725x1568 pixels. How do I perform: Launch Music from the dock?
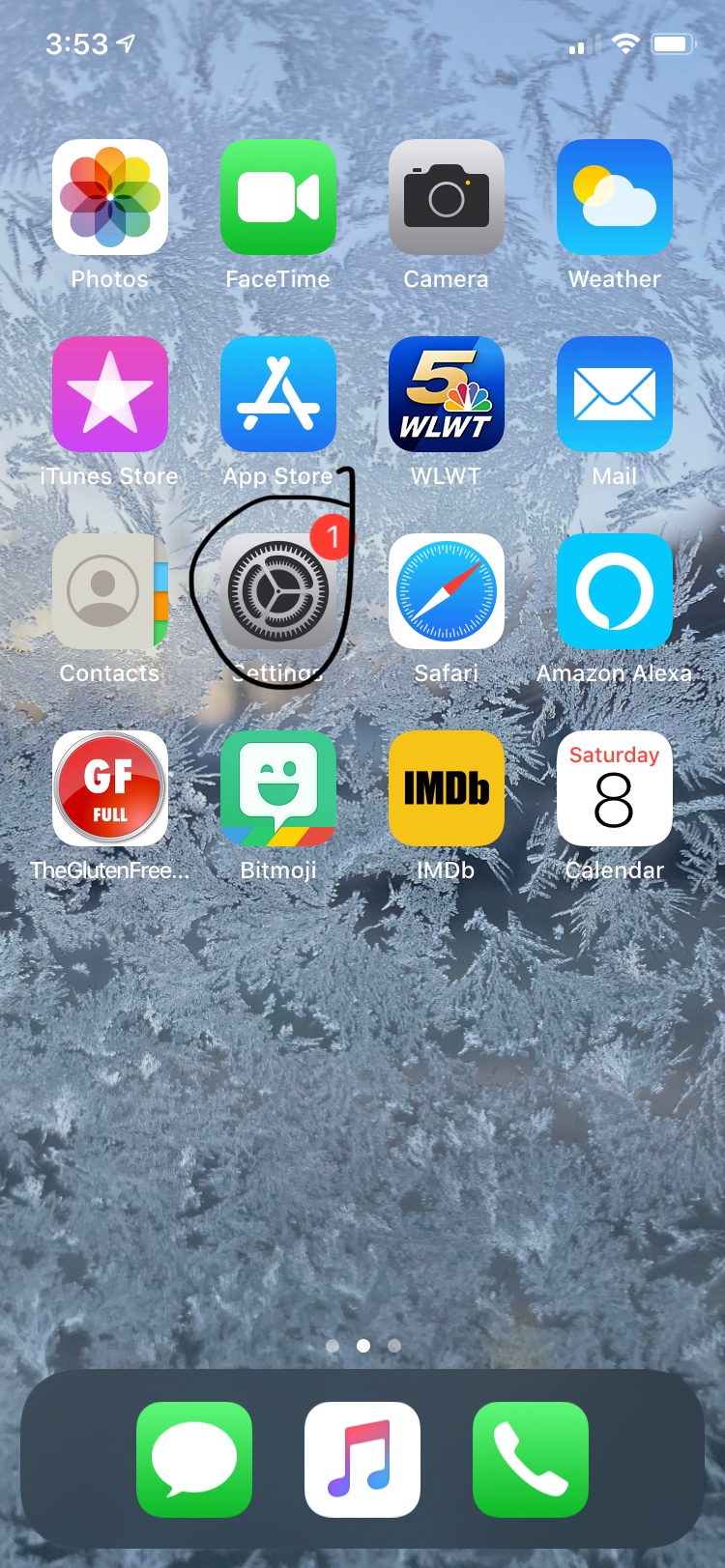pyautogui.click(x=362, y=1459)
